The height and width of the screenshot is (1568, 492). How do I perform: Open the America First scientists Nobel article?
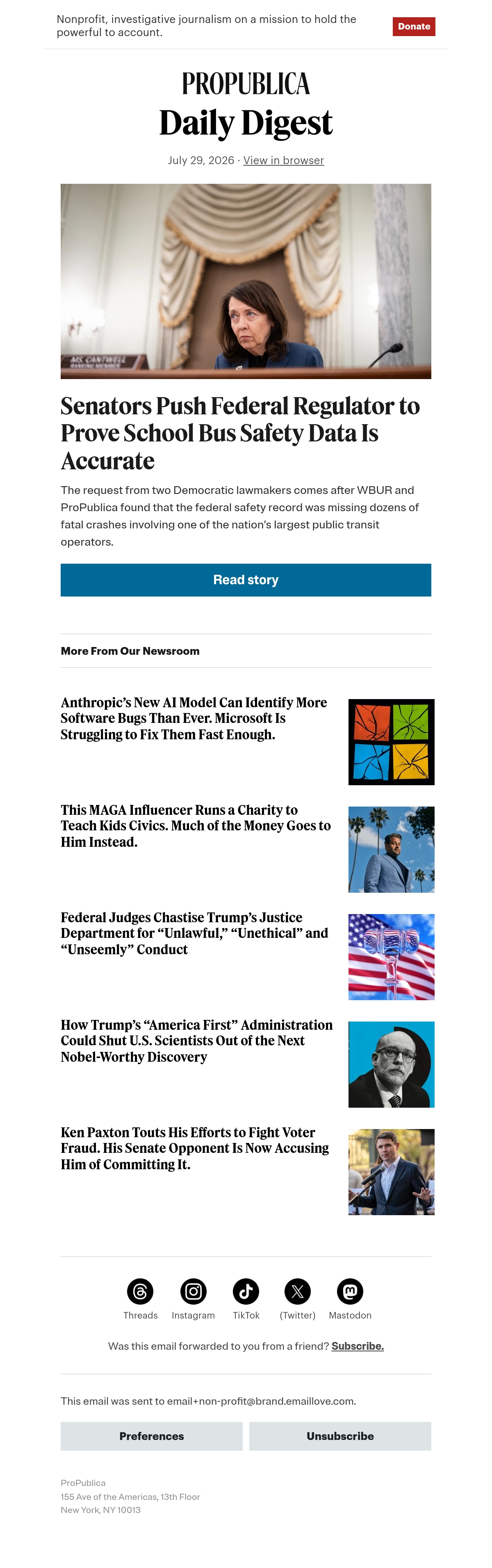click(x=196, y=1041)
